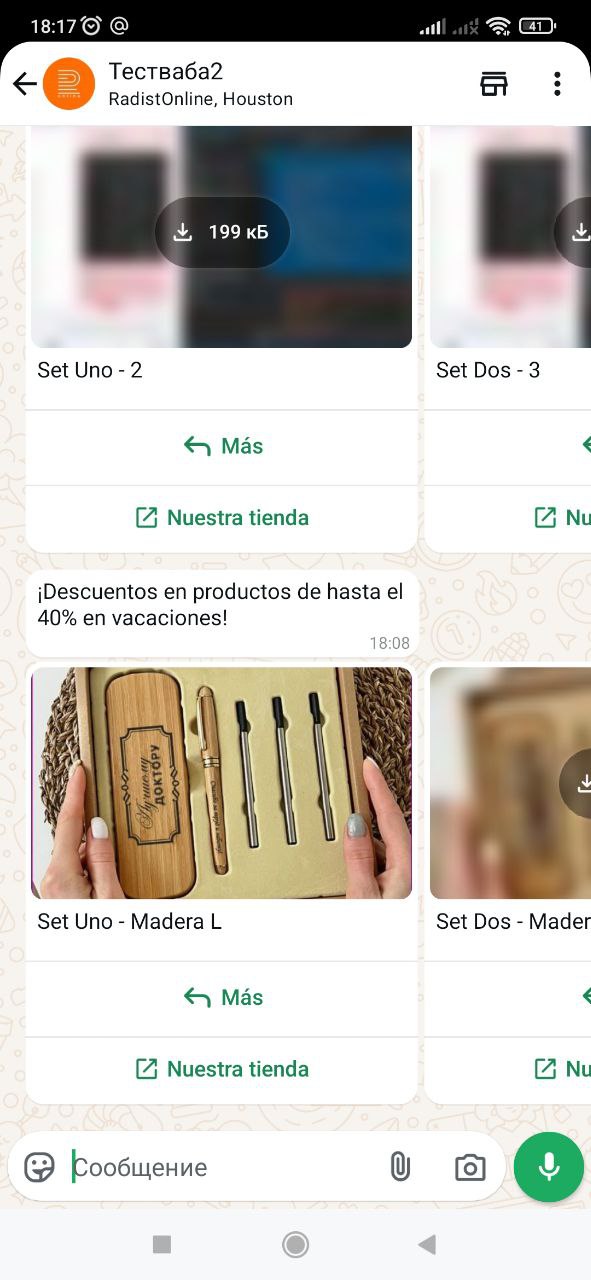Download the blurred Set Dos - Madera image

[x=580, y=784]
